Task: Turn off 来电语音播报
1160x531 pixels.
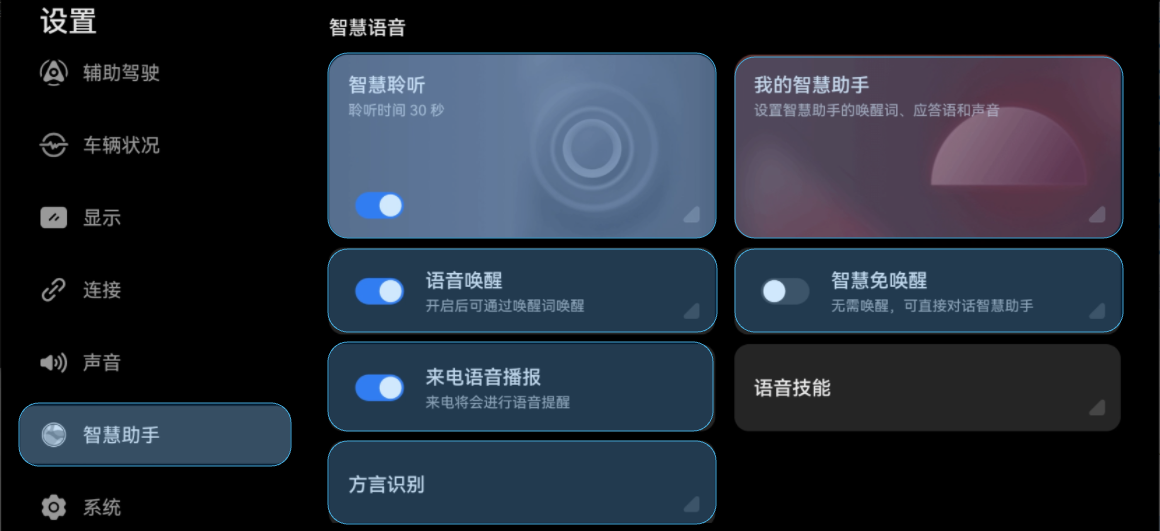Action: 379,387
